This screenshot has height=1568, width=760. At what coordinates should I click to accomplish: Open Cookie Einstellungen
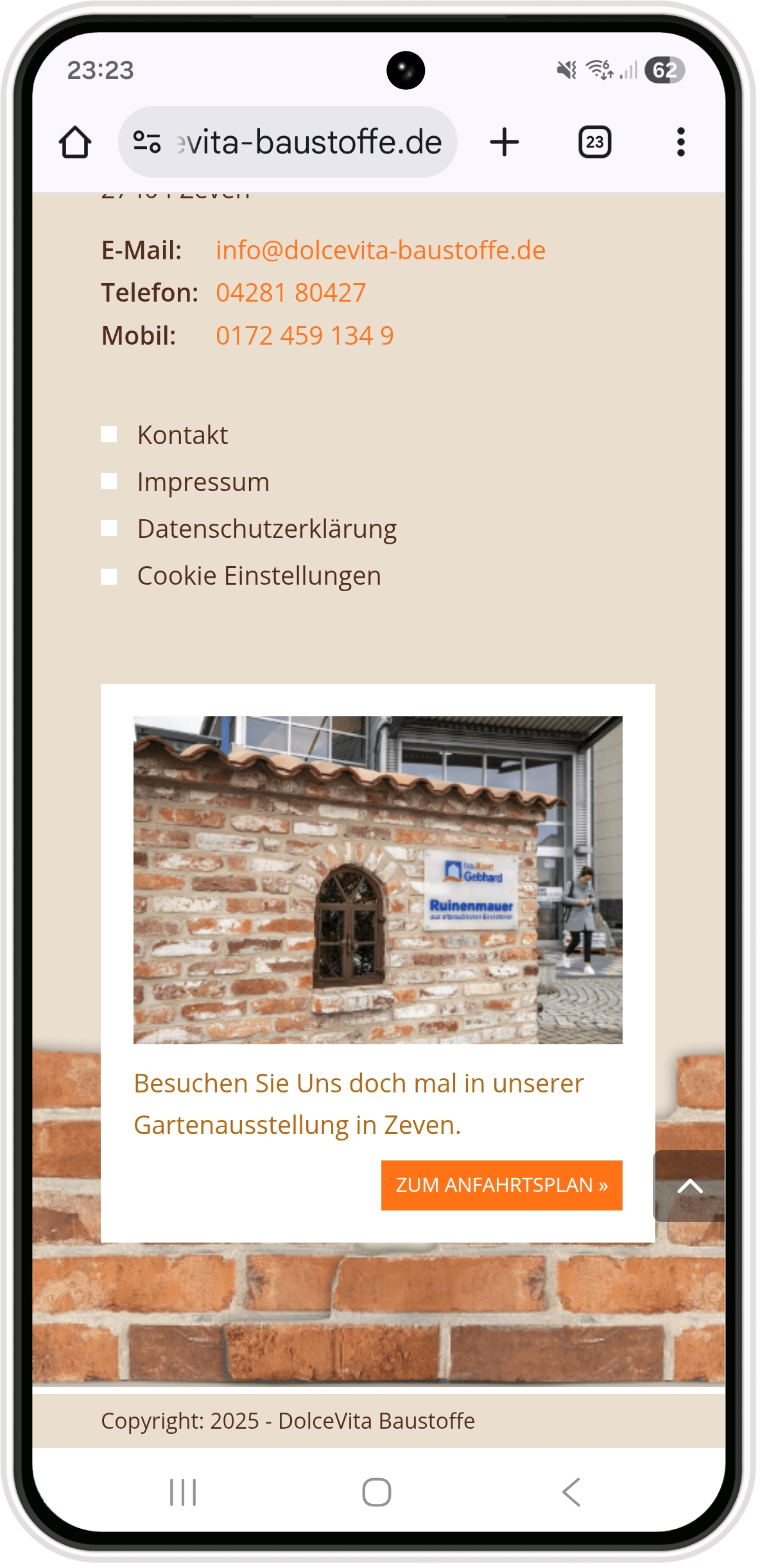coord(259,576)
